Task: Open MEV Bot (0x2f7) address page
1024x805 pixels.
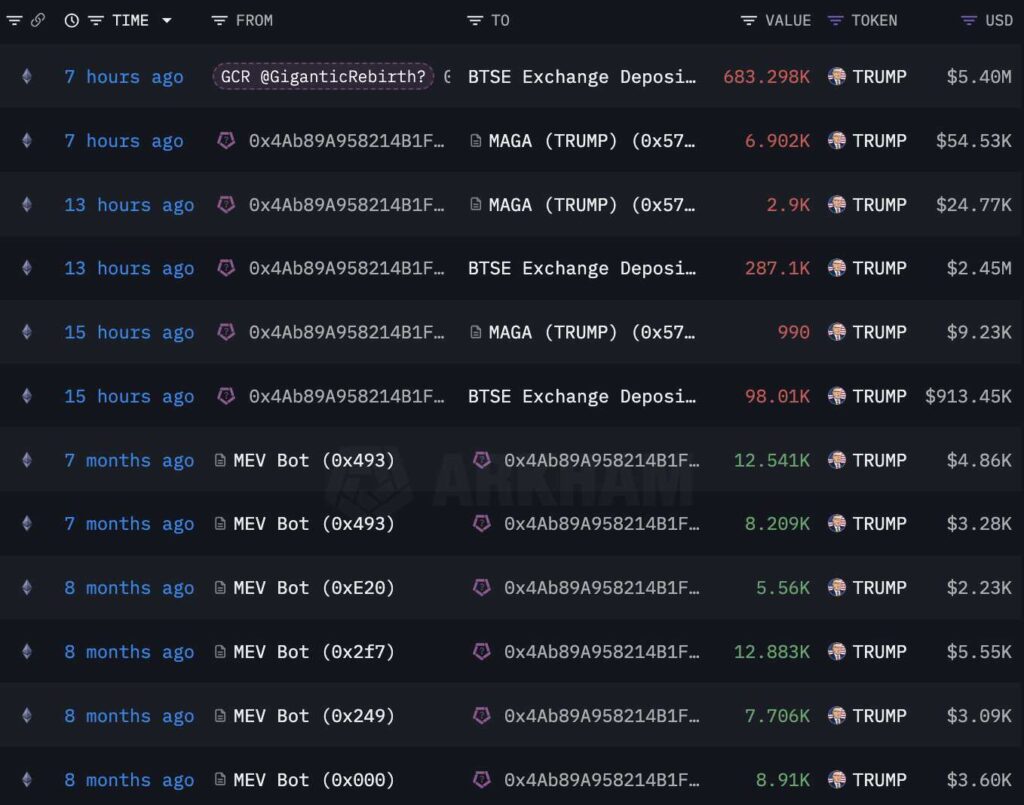Action: tap(313, 652)
